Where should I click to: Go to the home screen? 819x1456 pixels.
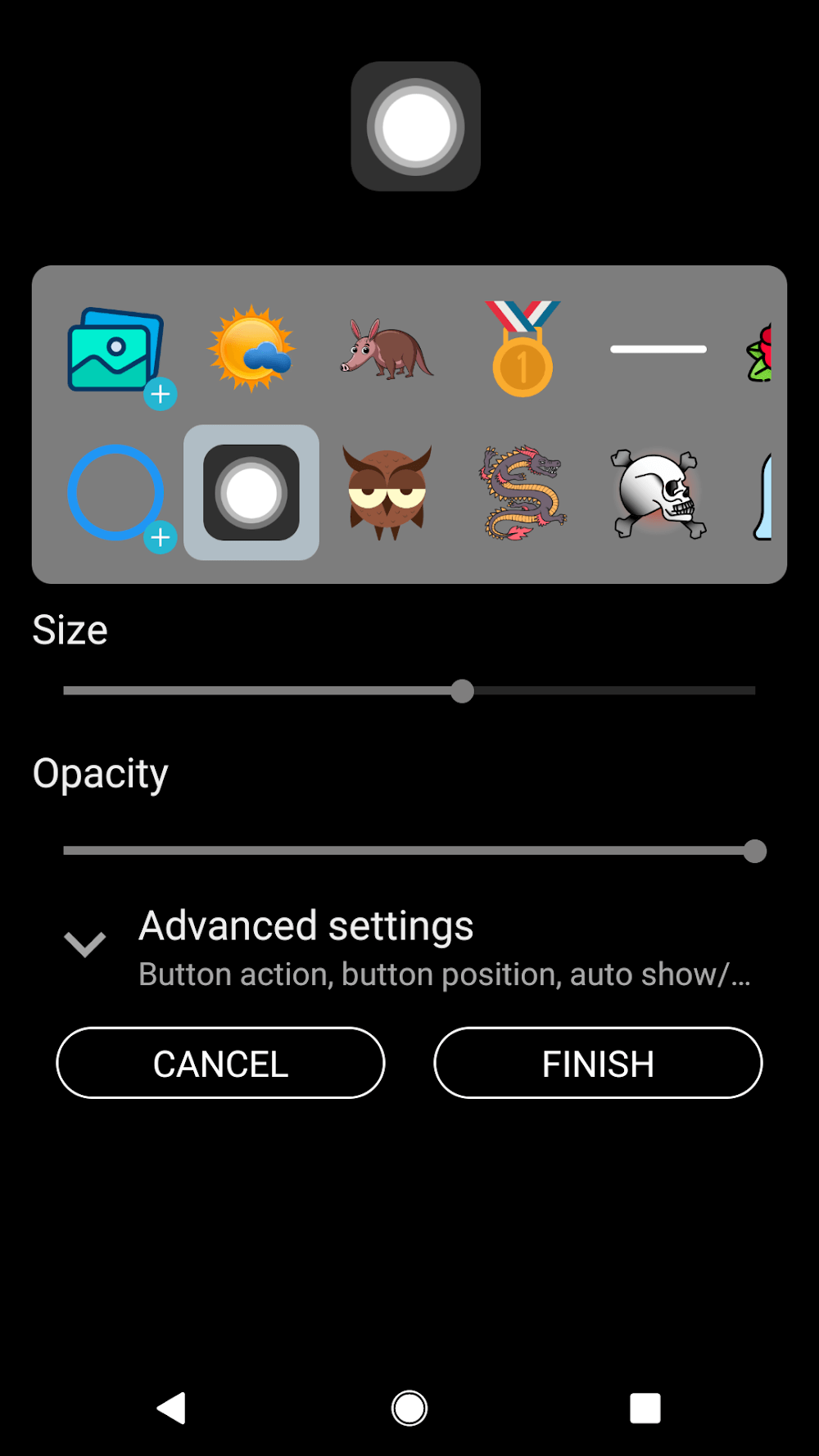tap(409, 1409)
